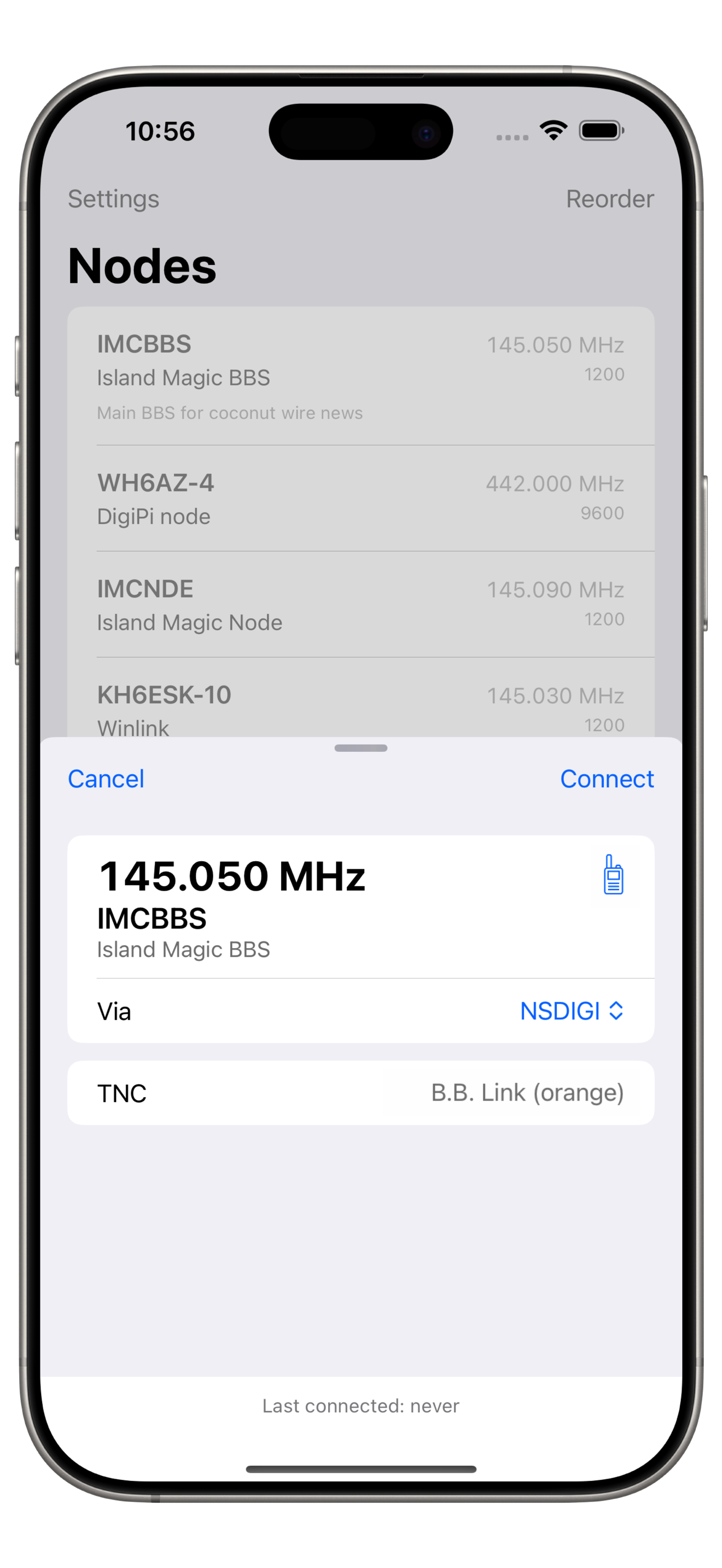Tap Reorder to rearrange nodes

click(609, 199)
